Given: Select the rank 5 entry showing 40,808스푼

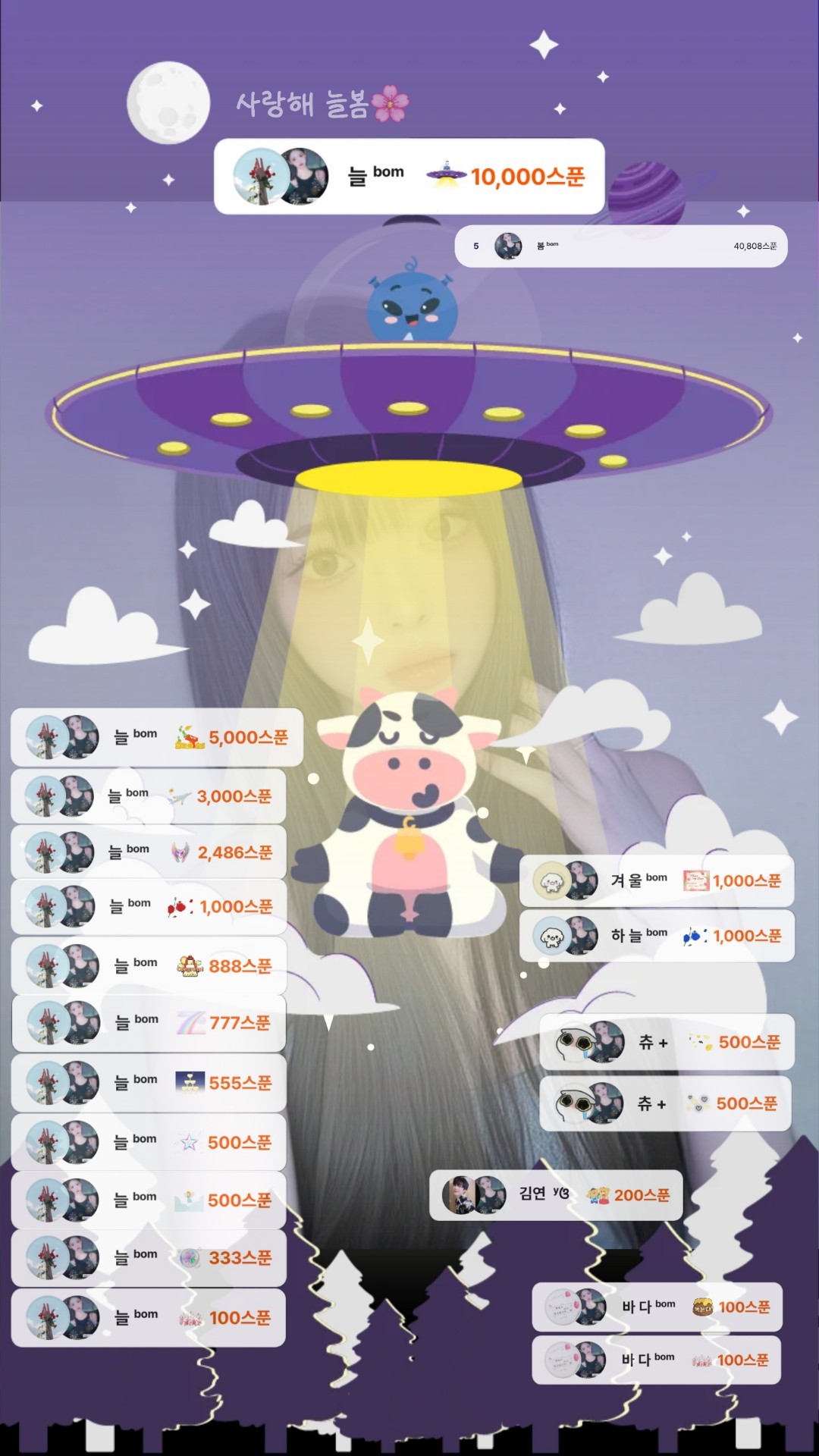Looking at the screenshot, I should 622,245.
